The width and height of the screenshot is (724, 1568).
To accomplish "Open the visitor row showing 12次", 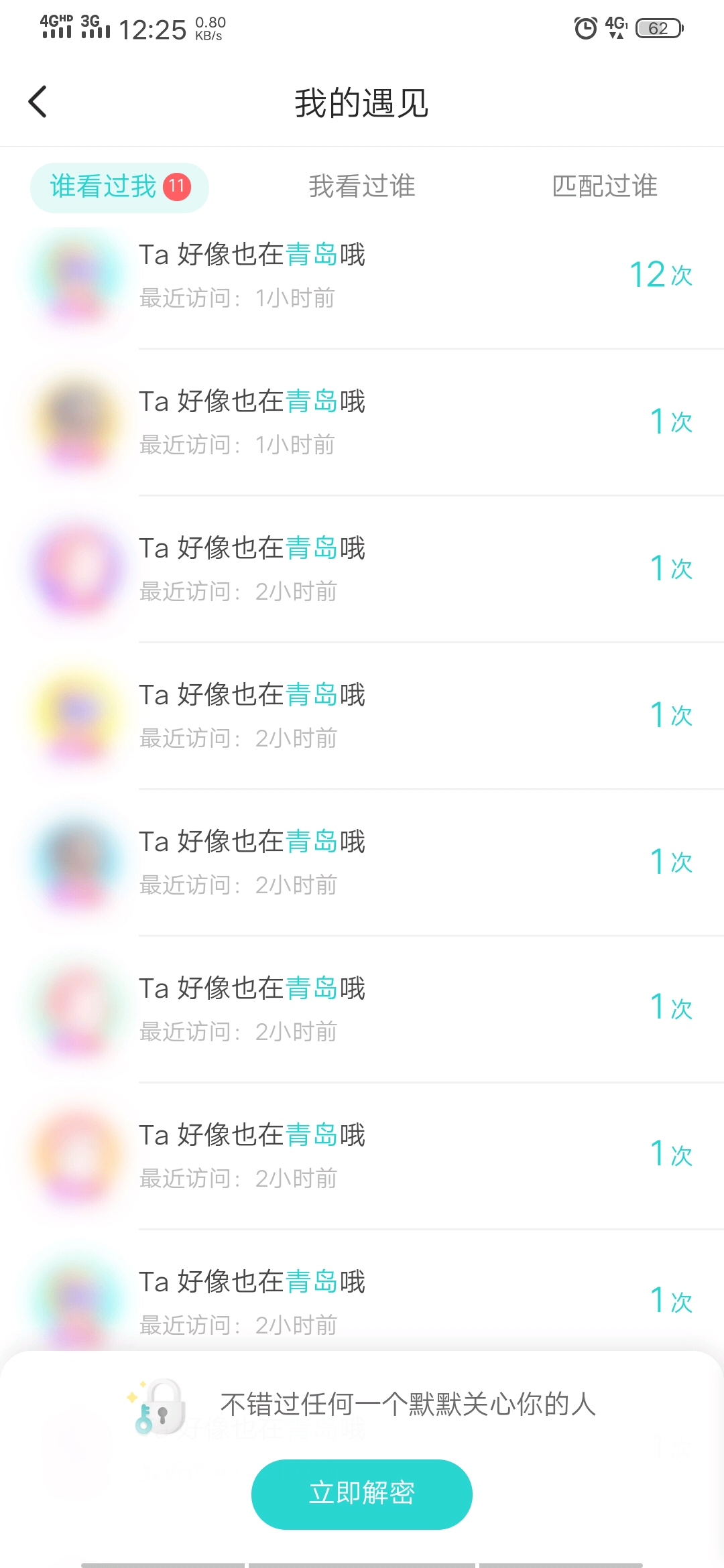I will 362,276.
